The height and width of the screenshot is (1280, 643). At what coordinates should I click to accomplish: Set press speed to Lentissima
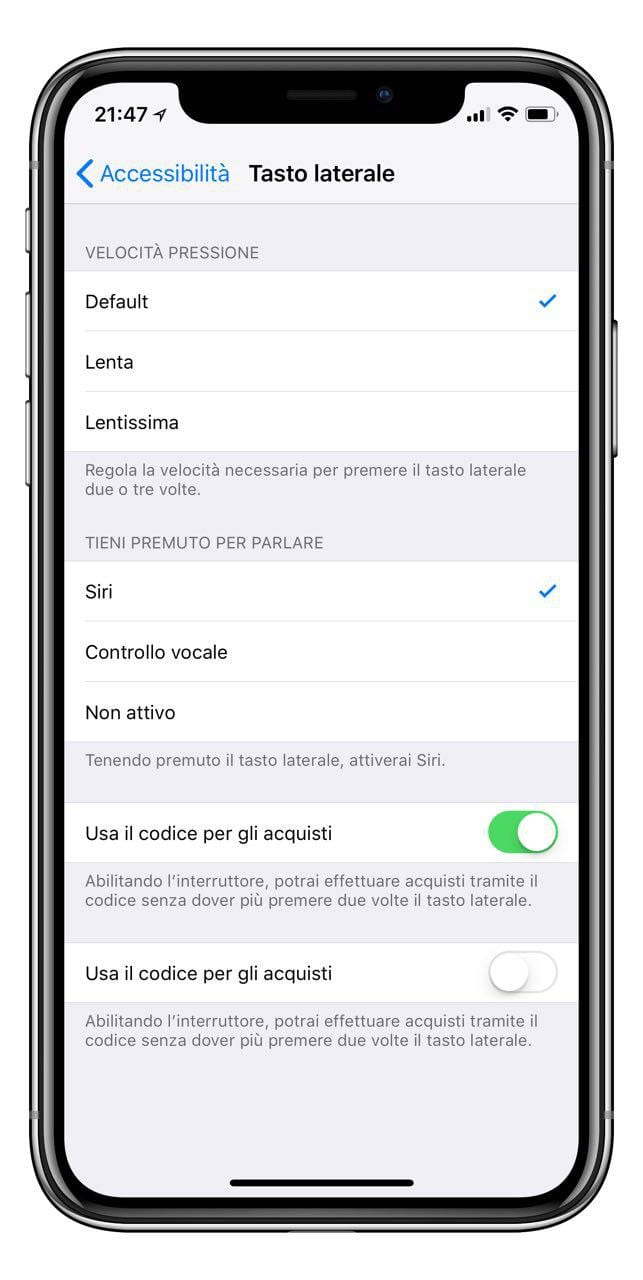click(321, 422)
